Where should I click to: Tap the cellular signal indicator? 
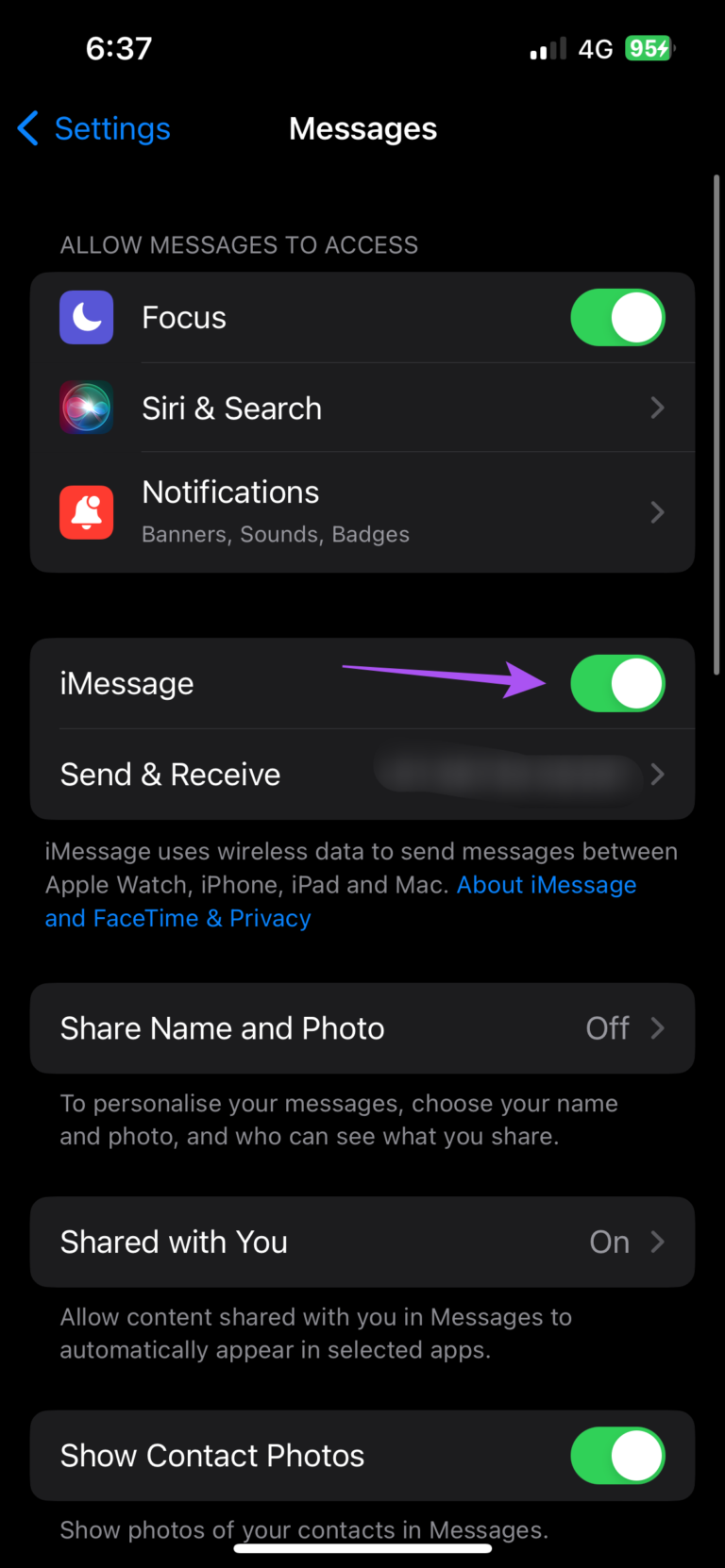click(546, 47)
